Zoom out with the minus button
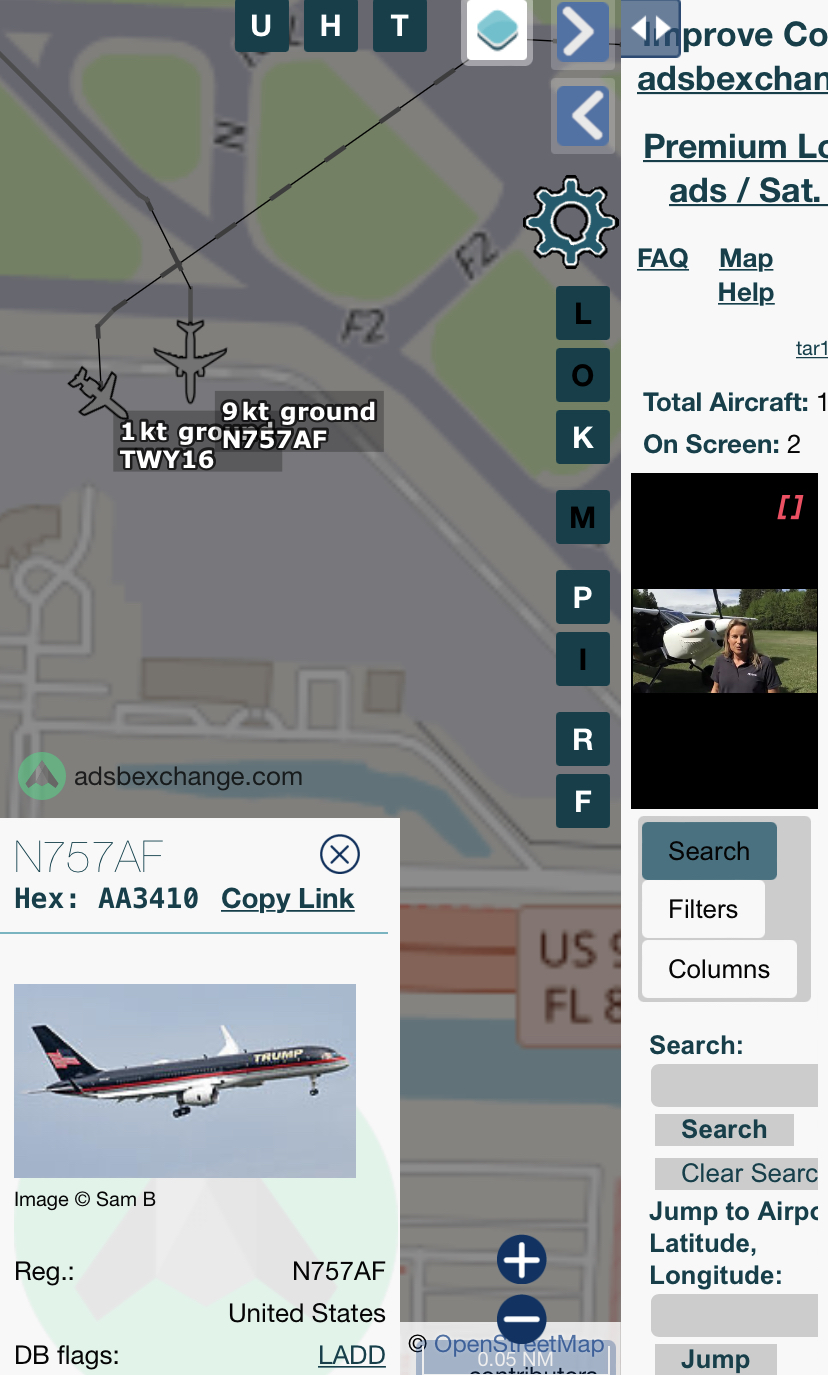The width and height of the screenshot is (828, 1375). pos(522,1320)
